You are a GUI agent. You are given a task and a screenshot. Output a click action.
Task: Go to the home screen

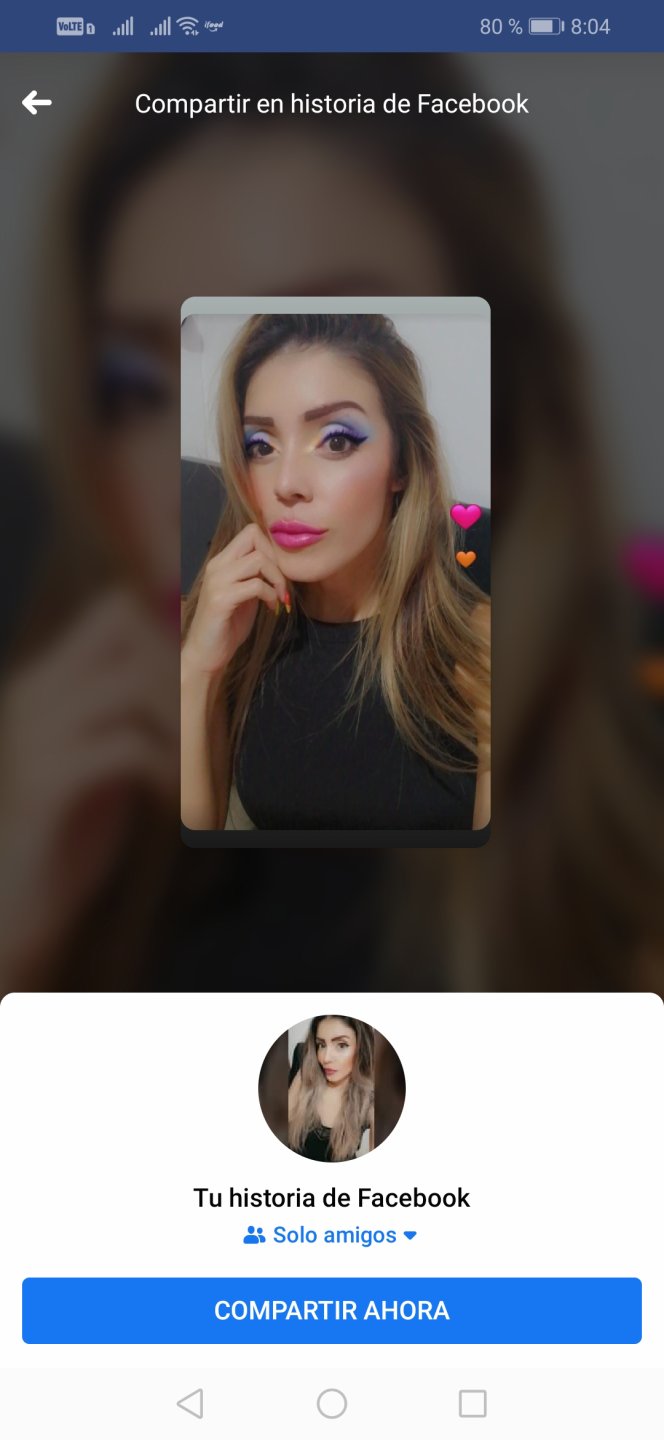point(332,1404)
